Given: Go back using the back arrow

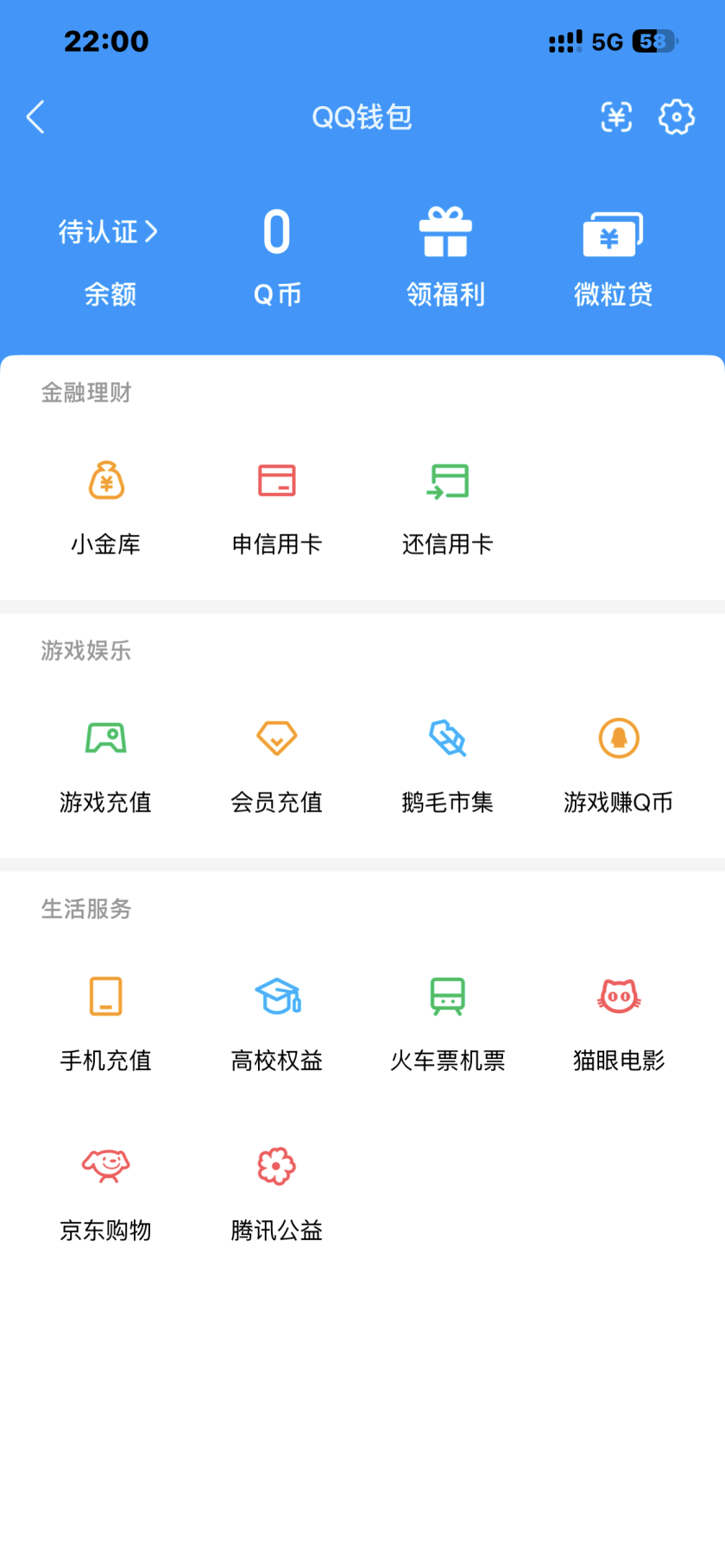Looking at the screenshot, I should tap(36, 117).
